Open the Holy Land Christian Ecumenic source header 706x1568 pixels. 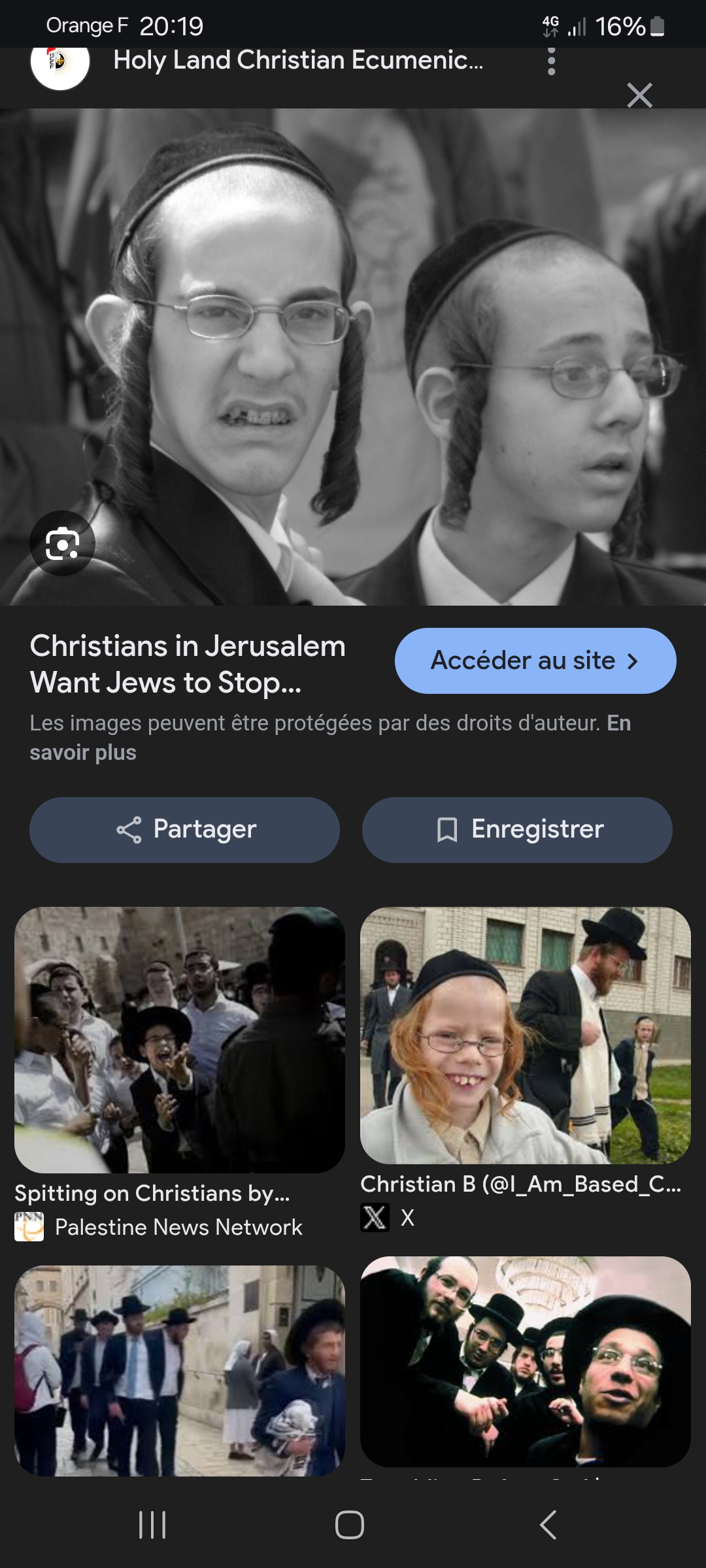[x=298, y=60]
